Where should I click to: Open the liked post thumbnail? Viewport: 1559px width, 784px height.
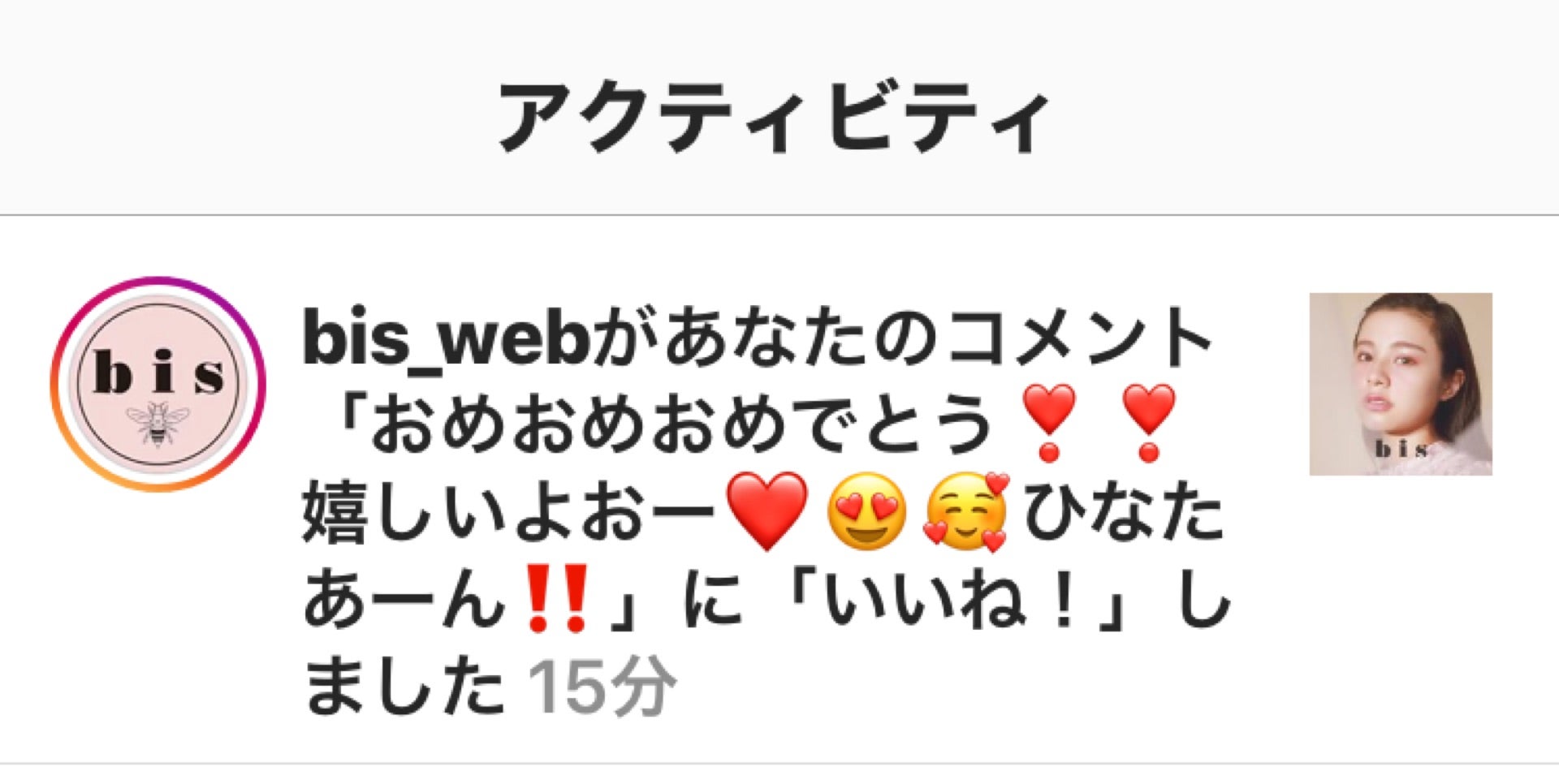1400,384
